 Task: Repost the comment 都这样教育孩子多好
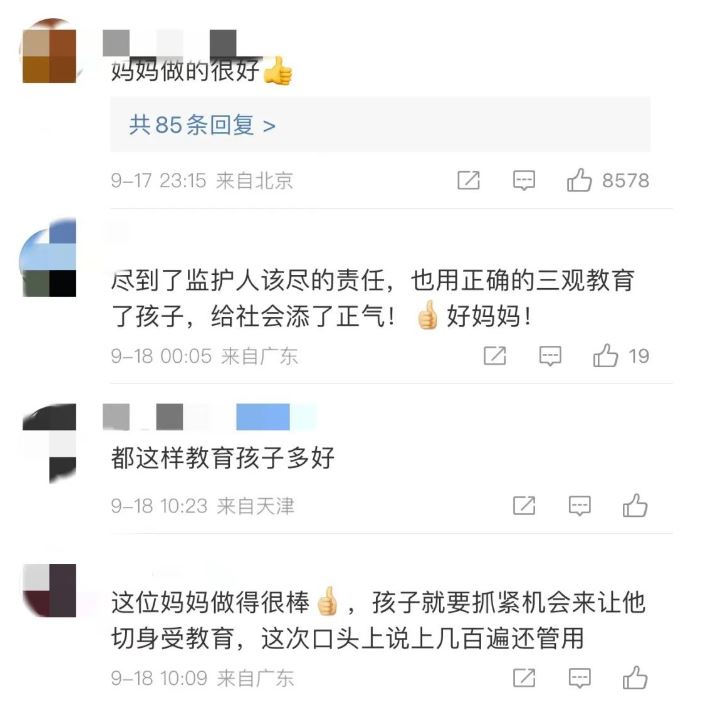(524, 506)
